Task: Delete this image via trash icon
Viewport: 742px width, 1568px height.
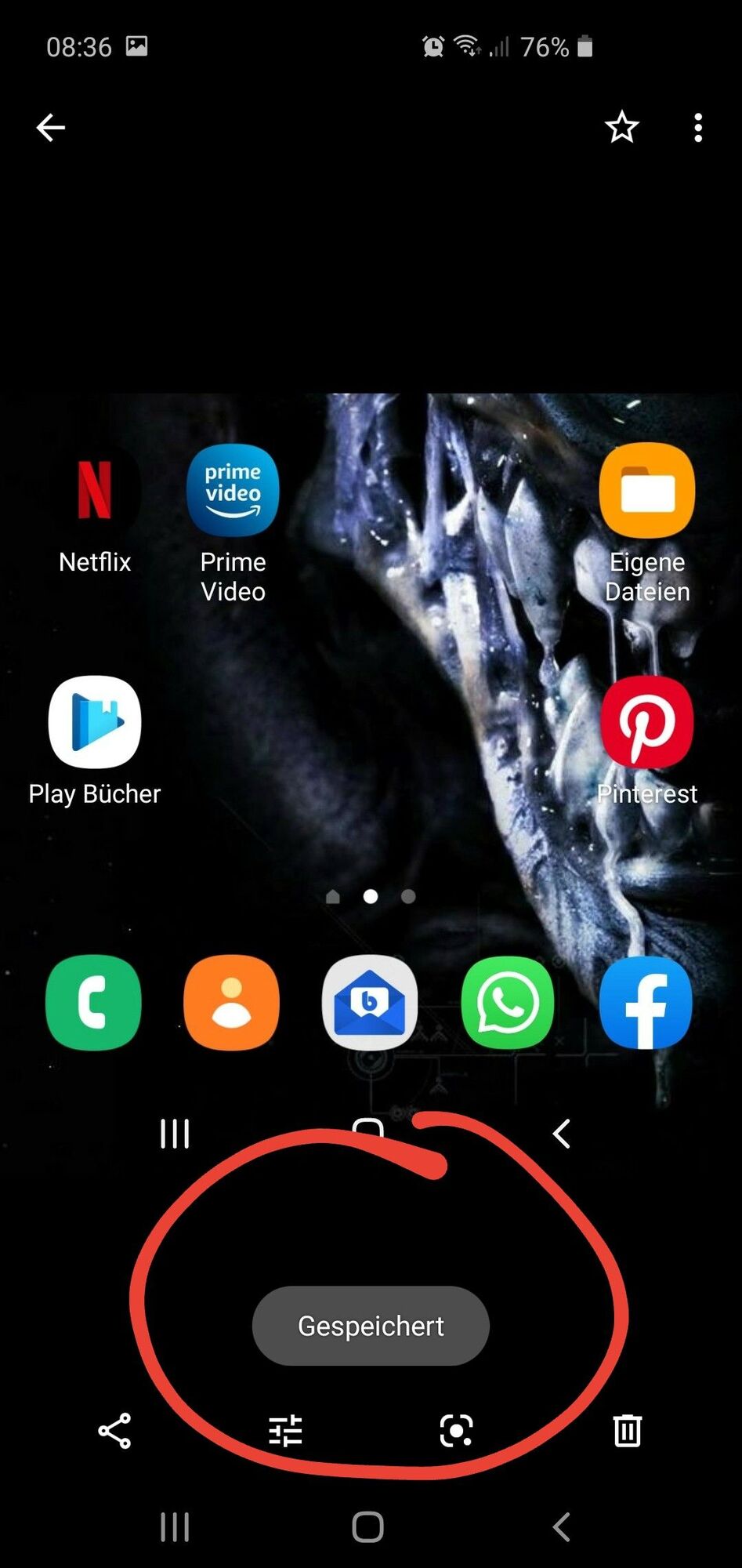Action: click(x=627, y=1431)
